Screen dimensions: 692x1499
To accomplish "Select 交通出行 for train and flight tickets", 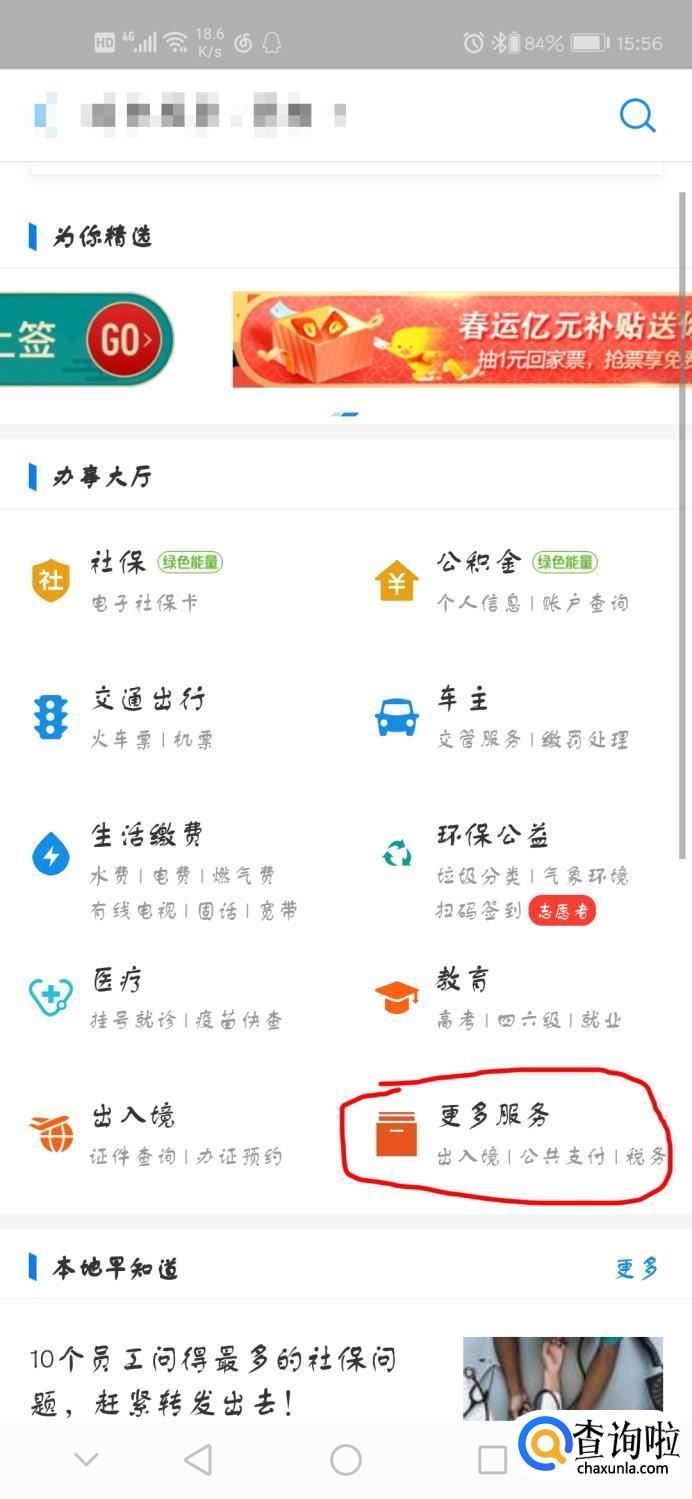I will point(148,717).
